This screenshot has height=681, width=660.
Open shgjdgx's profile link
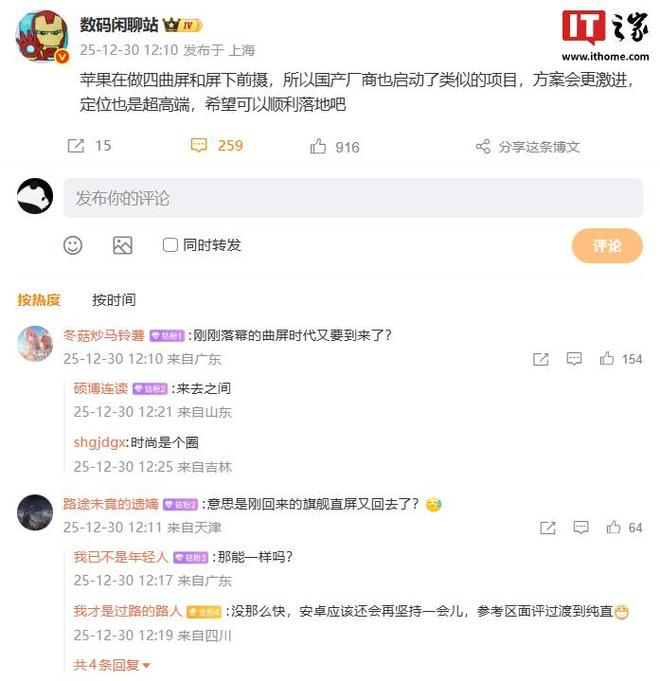coord(99,442)
